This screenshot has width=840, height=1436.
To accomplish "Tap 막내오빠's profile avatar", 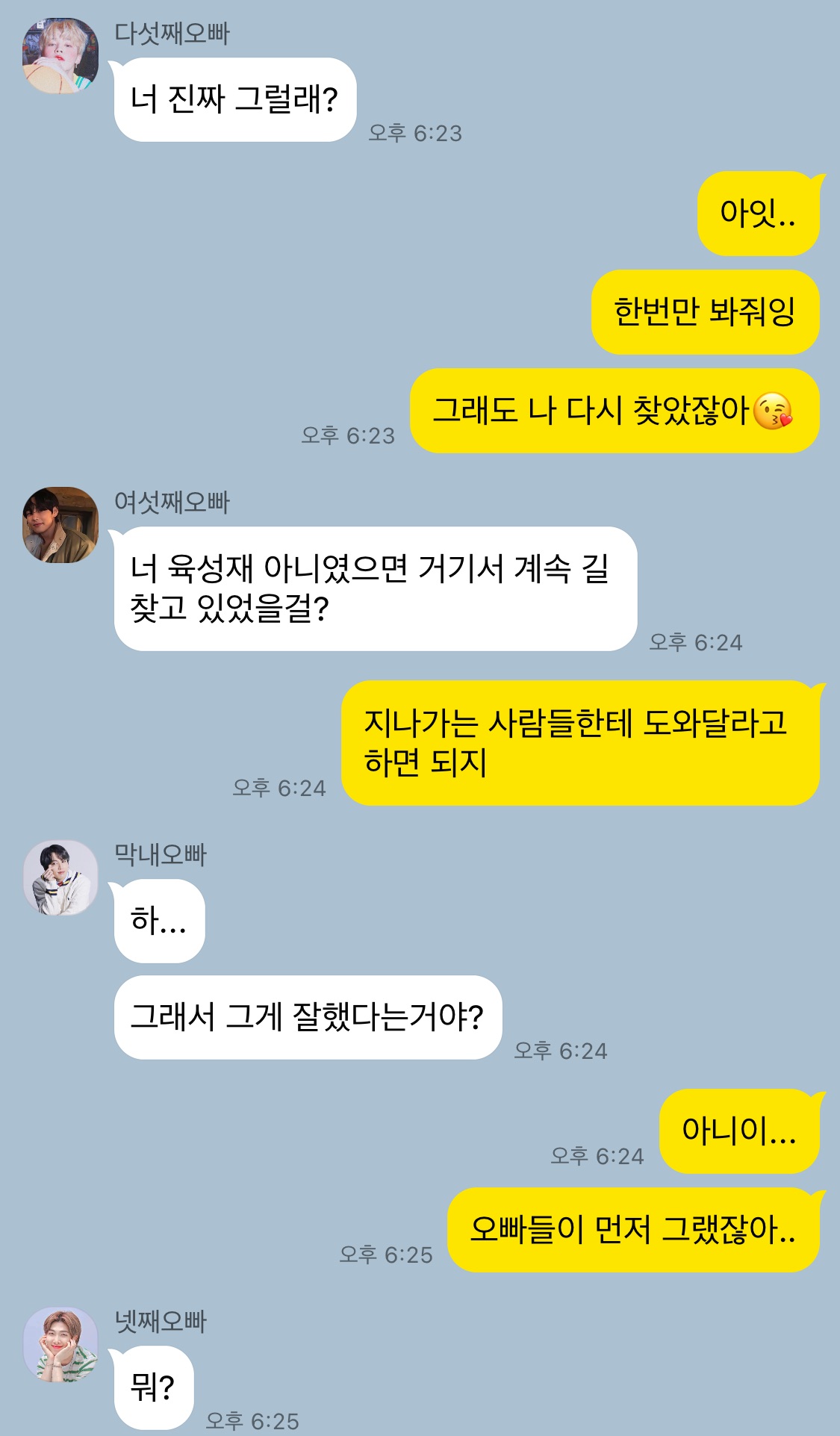I will click(60, 877).
